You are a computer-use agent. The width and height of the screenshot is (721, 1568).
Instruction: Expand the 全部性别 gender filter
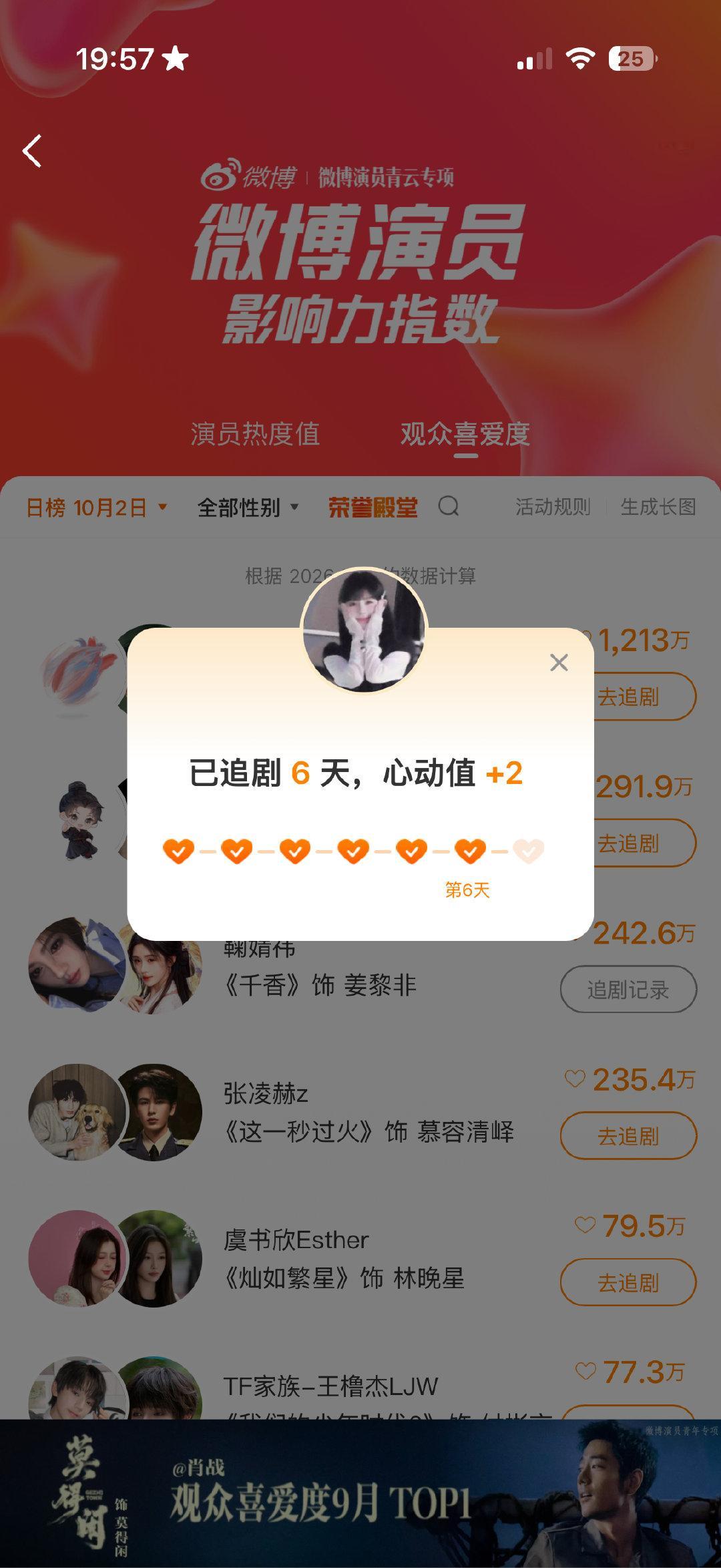[248, 508]
